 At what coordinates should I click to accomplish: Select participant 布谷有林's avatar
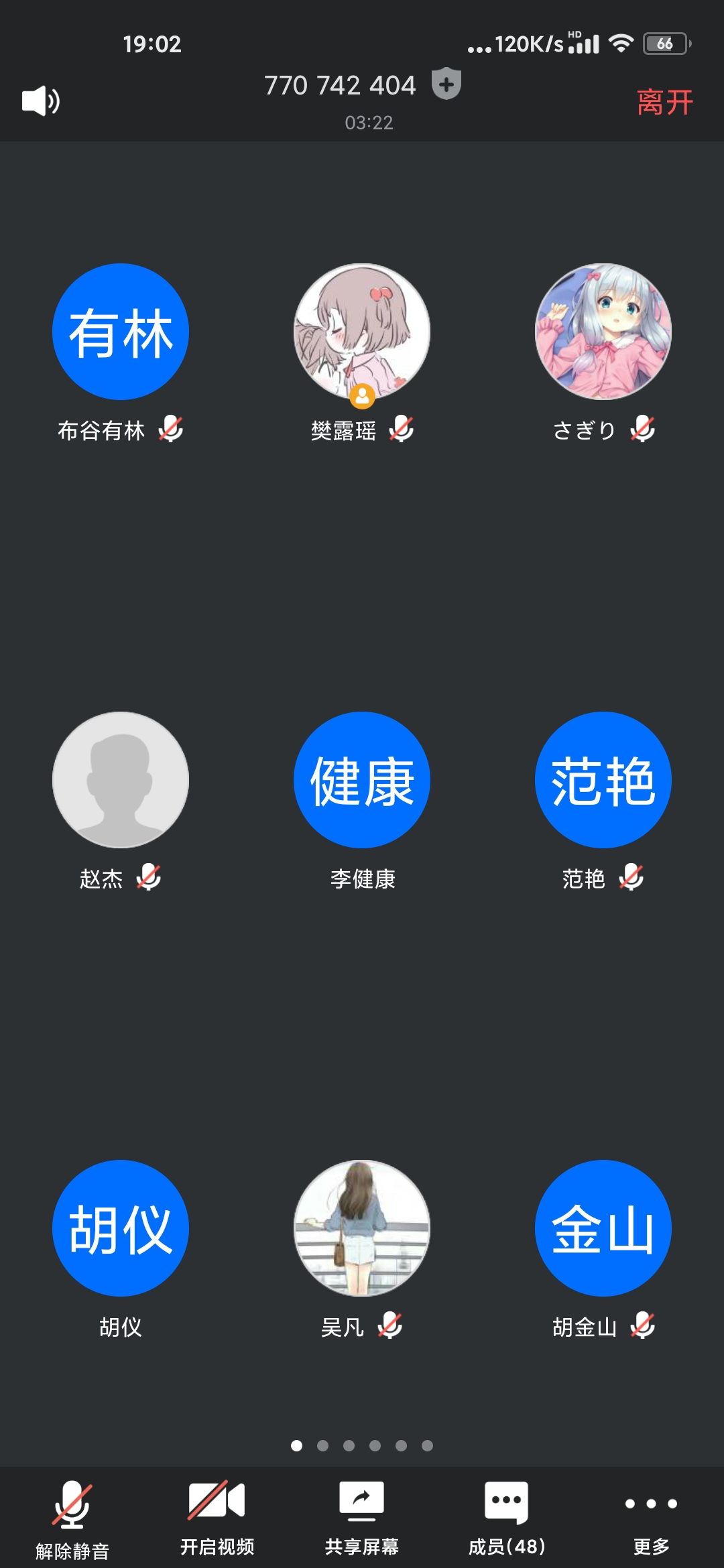[x=121, y=332]
